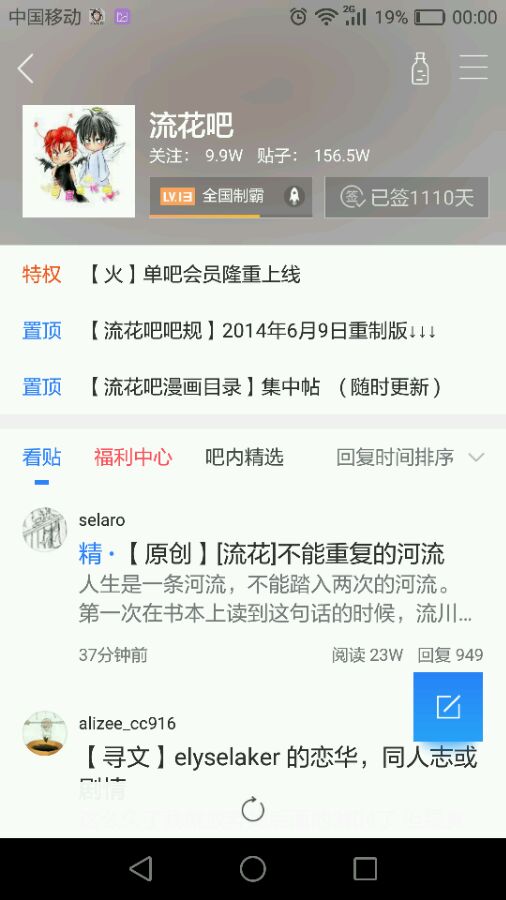
Task: Open pinned post 流花吧漫画目录 集中帖
Action: coord(253,387)
